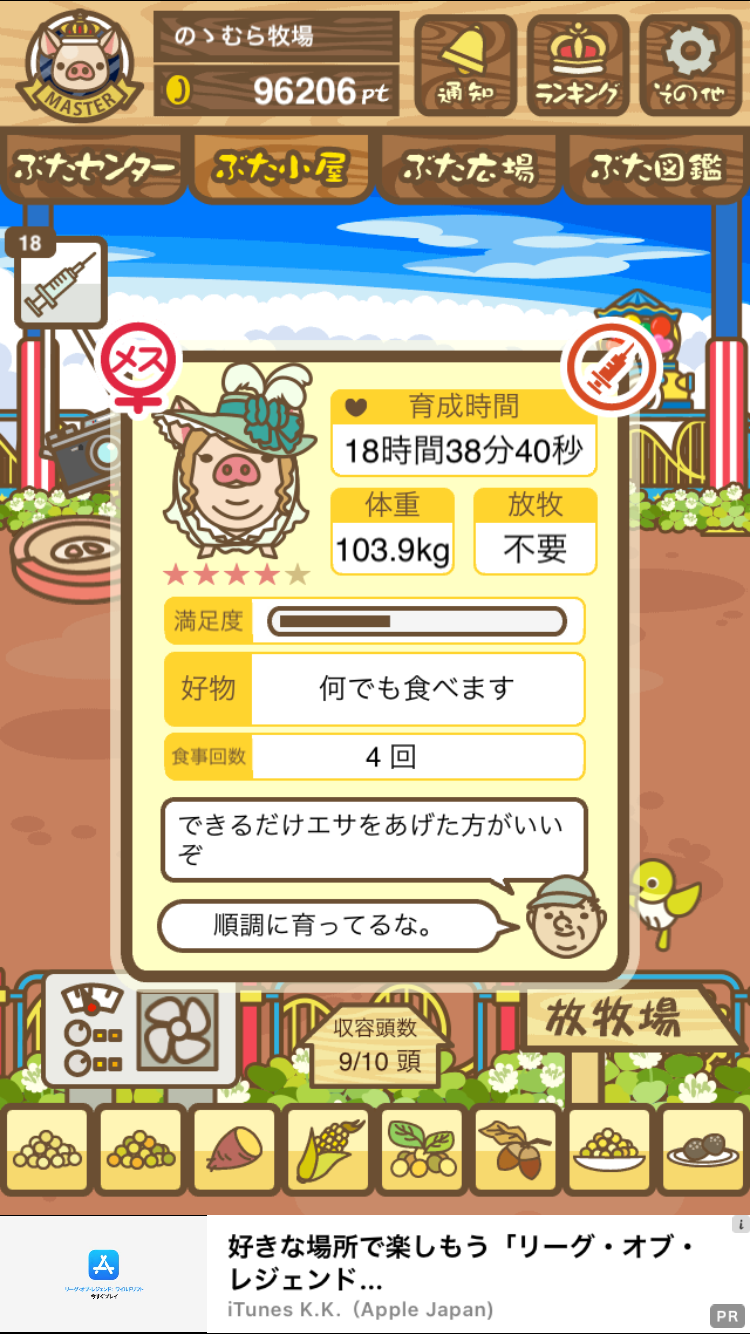Switch to the ぶたセンター tab
Viewport: 750px width, 1334px height.
(95, 168)
